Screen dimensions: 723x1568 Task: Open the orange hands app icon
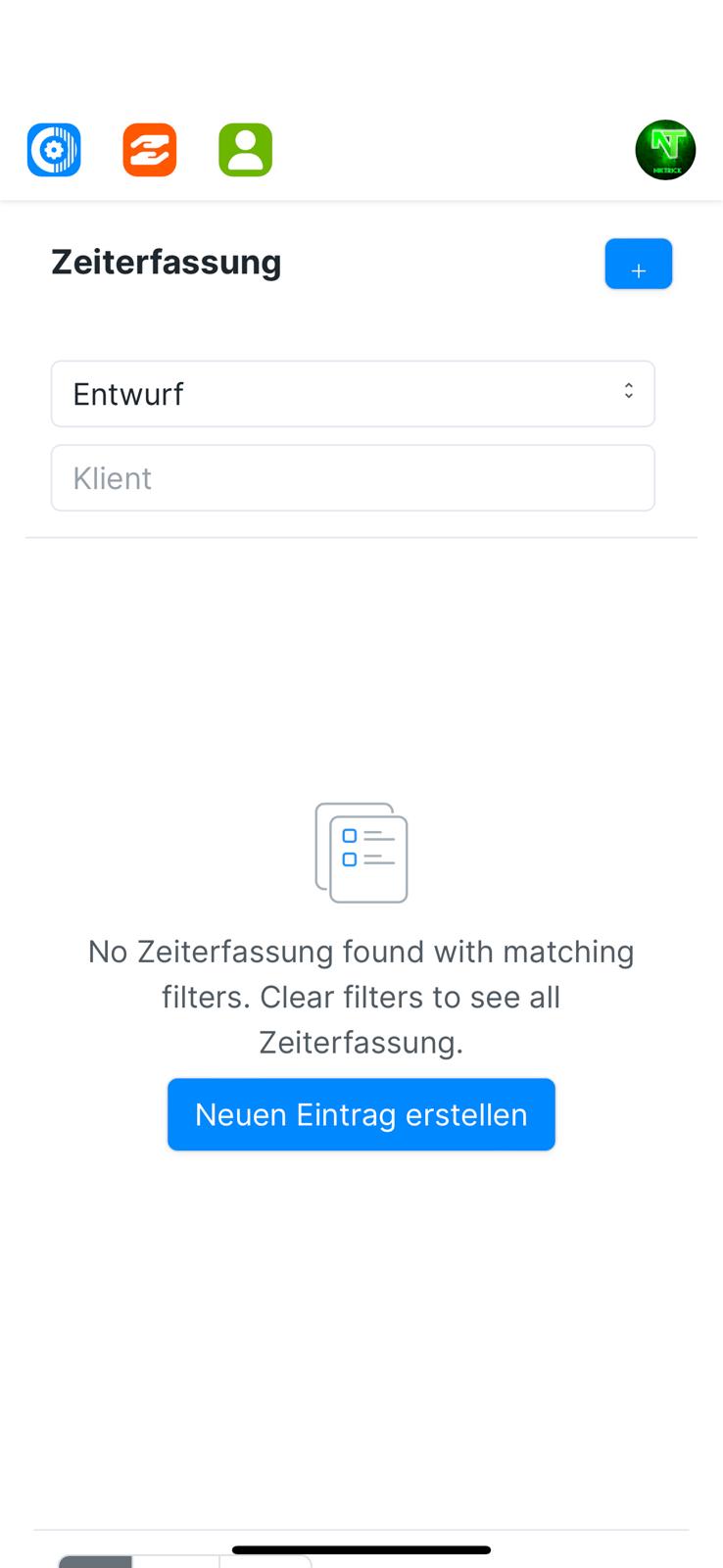tap(150, 150)
